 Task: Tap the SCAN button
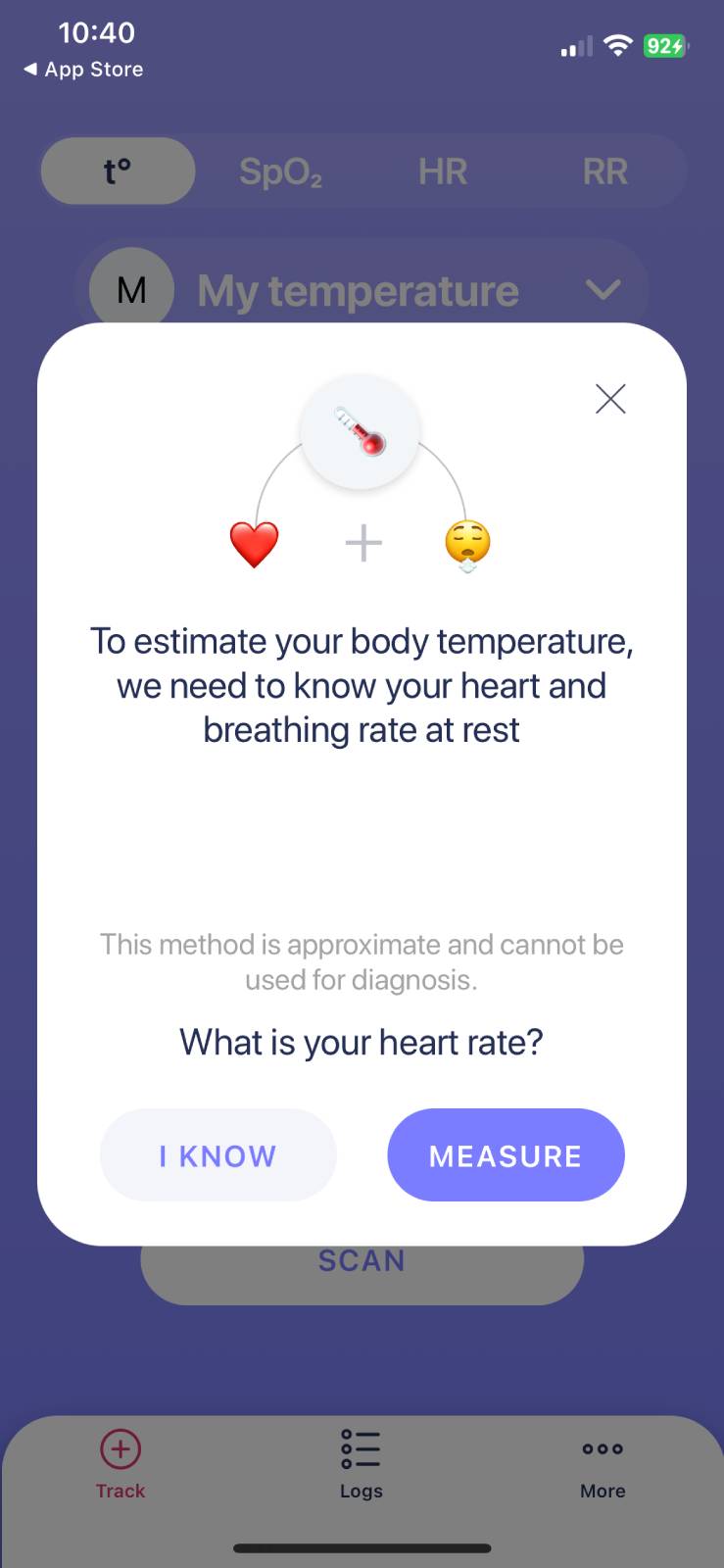point(362,1261)
